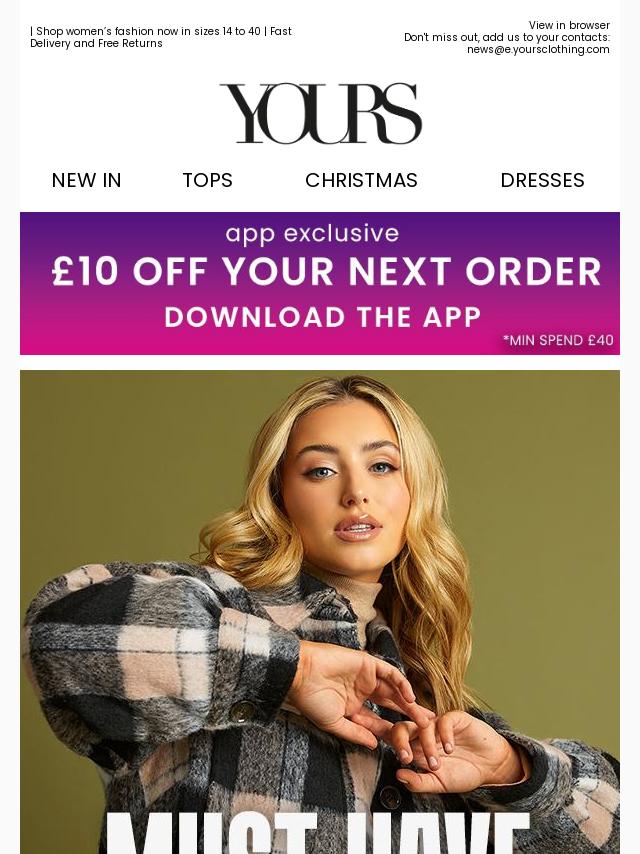This screenshot has height=854, width=640.
Task: Open the View in browser link
Action: click(568, 25)
